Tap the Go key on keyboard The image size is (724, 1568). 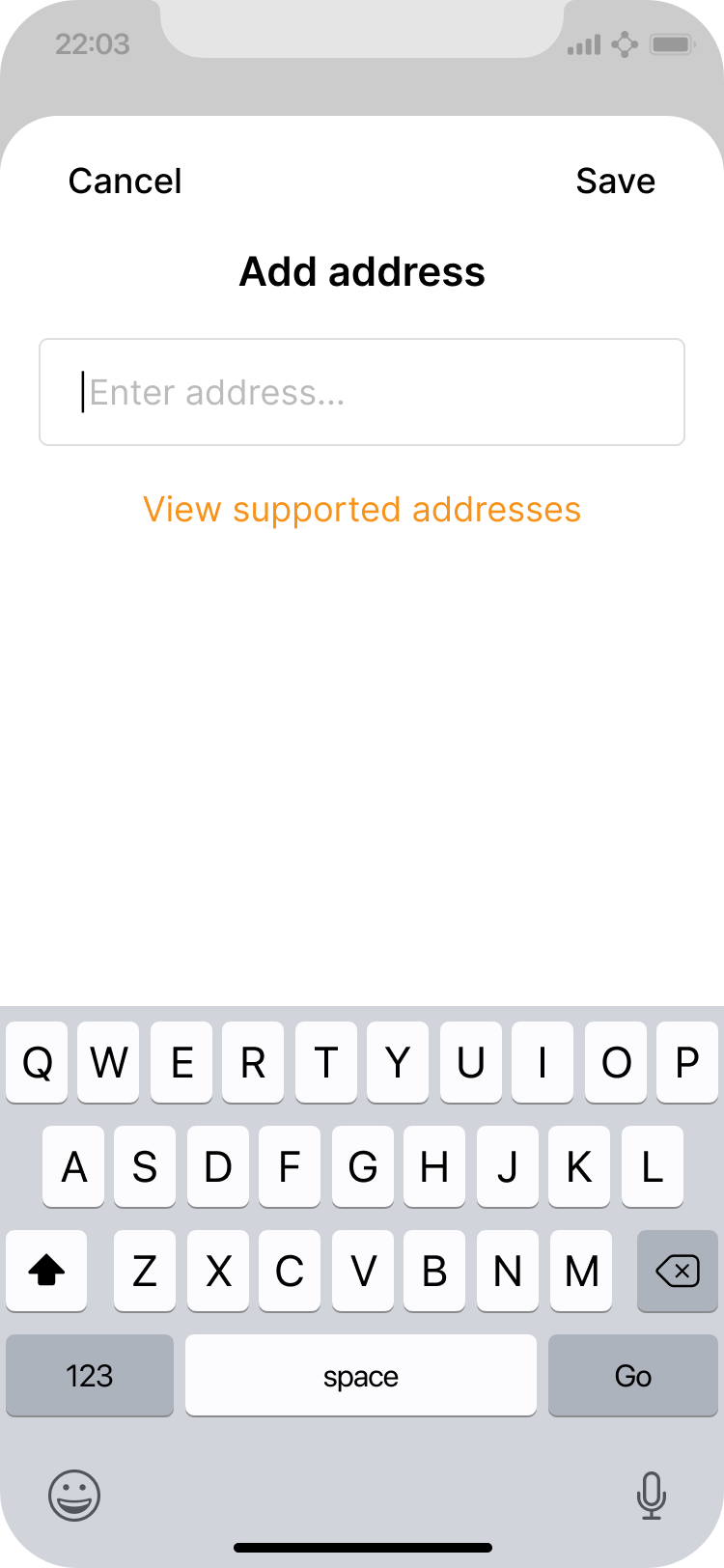632,1375
